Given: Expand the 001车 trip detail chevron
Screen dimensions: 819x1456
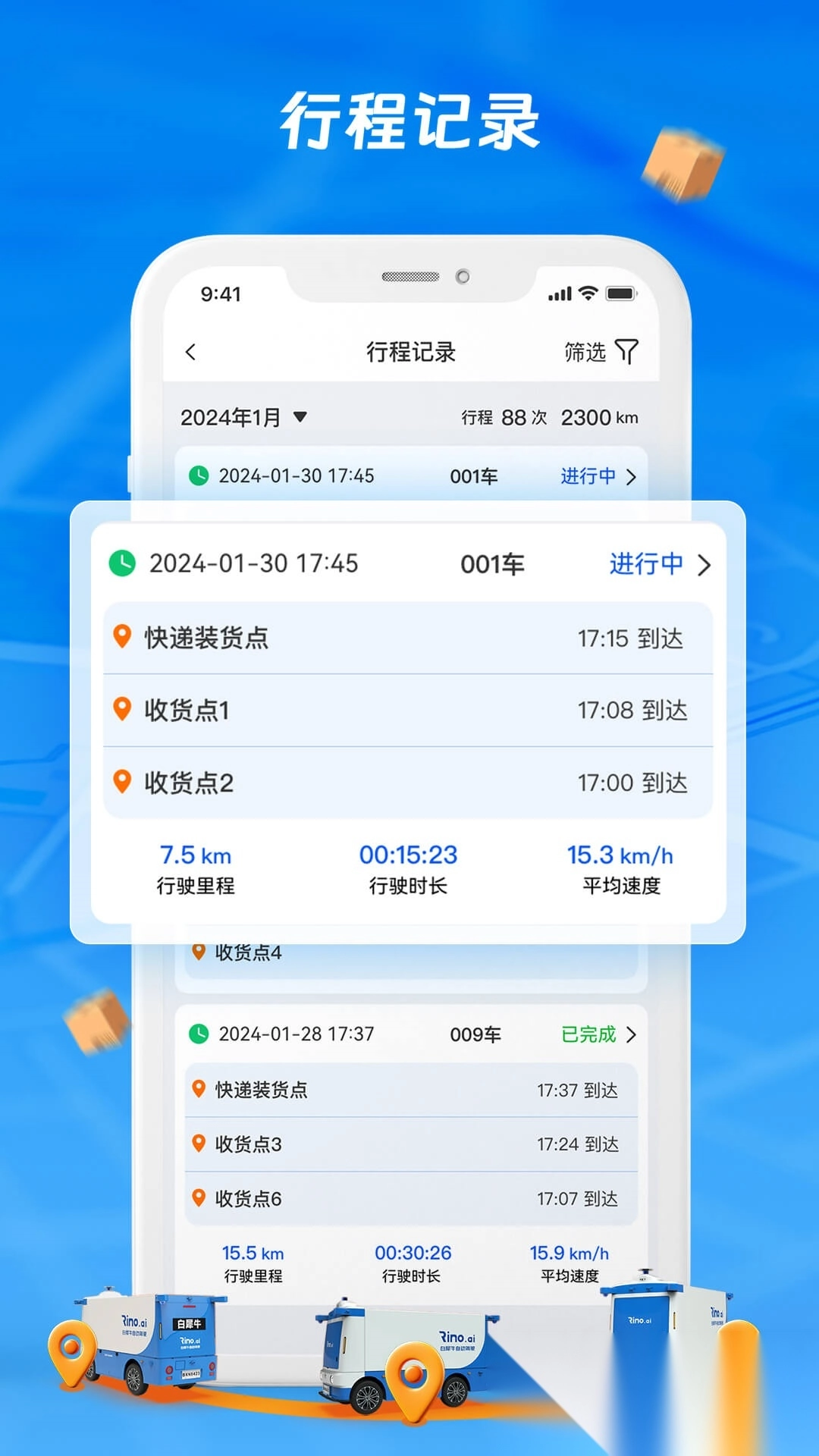Looking at the screenshot, I should point(705,564).
